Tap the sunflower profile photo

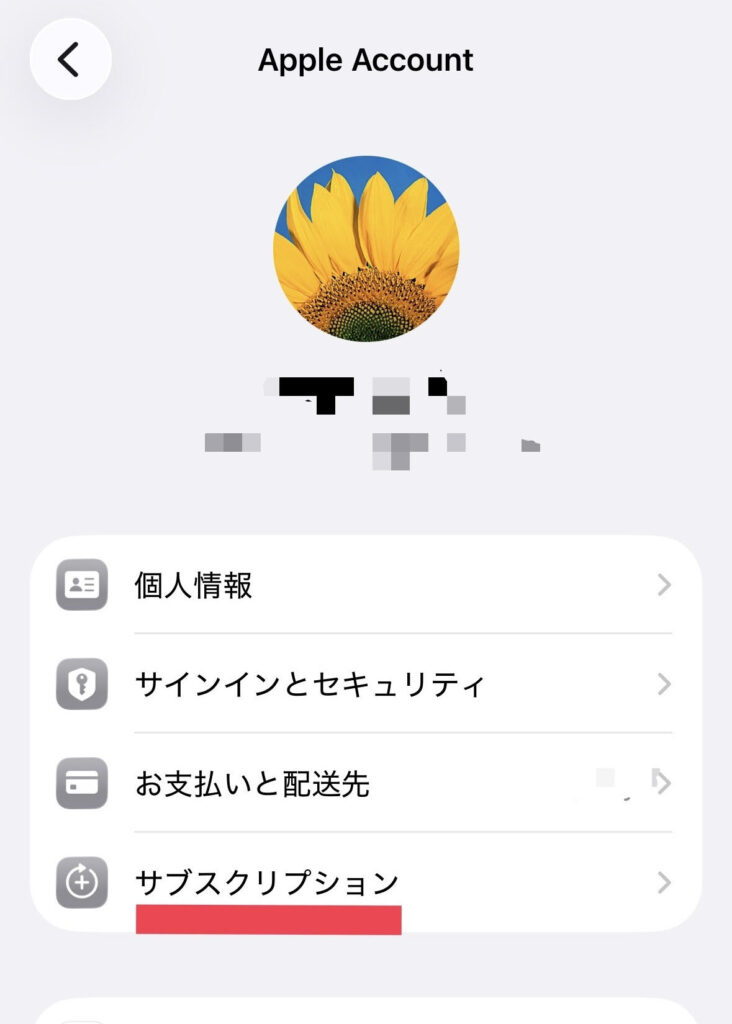[x=366, y=249]
